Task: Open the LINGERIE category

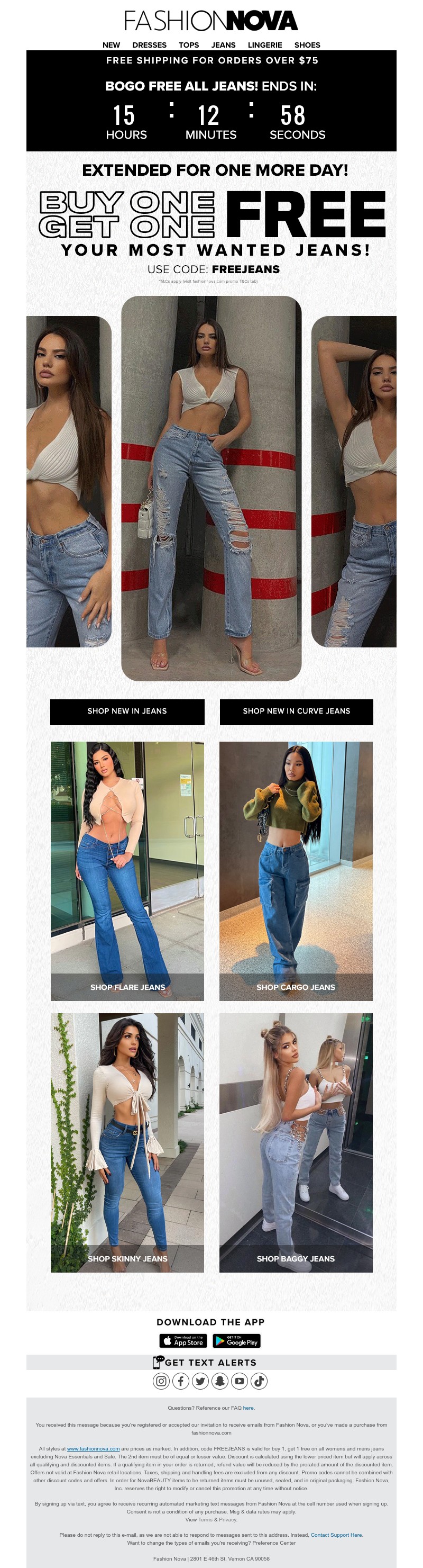Action: pos(264,45)
